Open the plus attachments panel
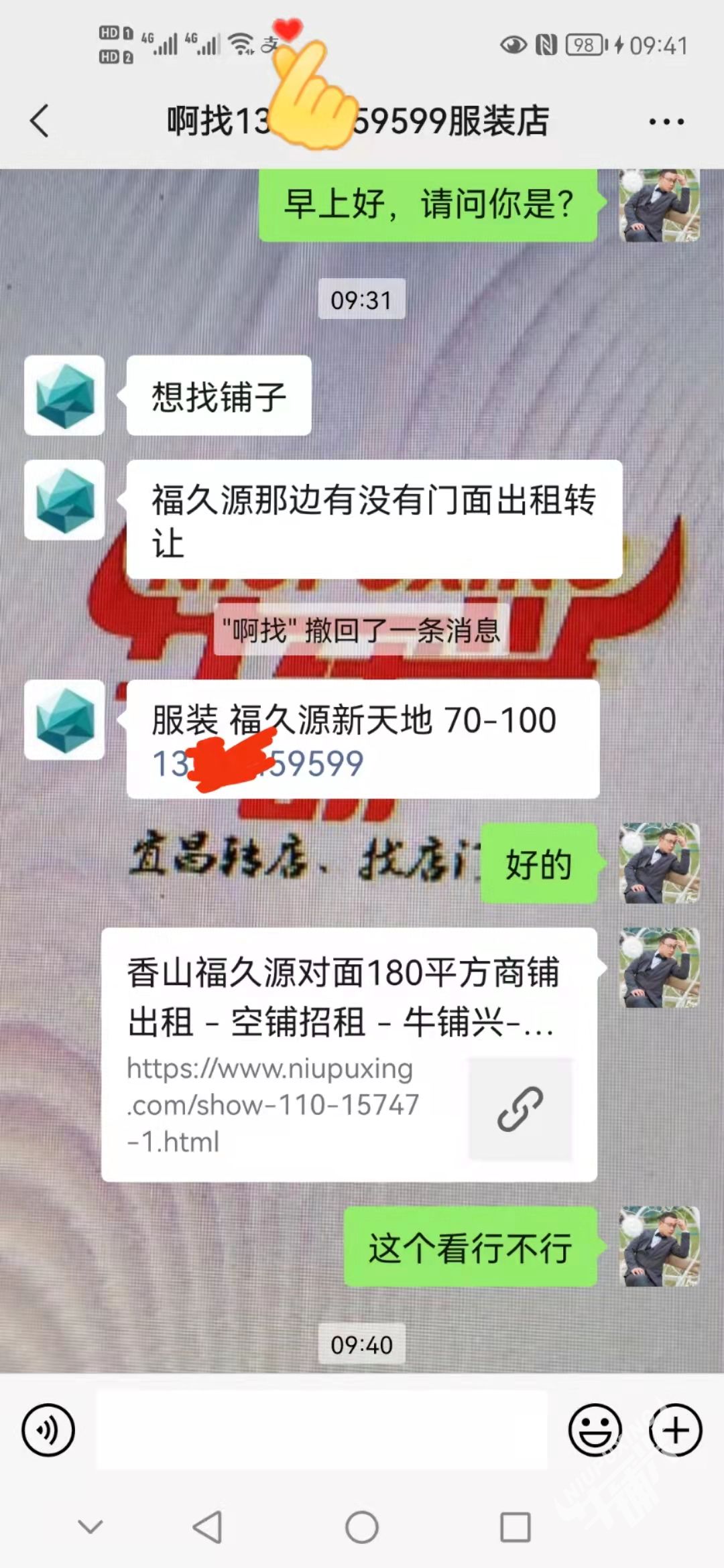 (675, 1429)
